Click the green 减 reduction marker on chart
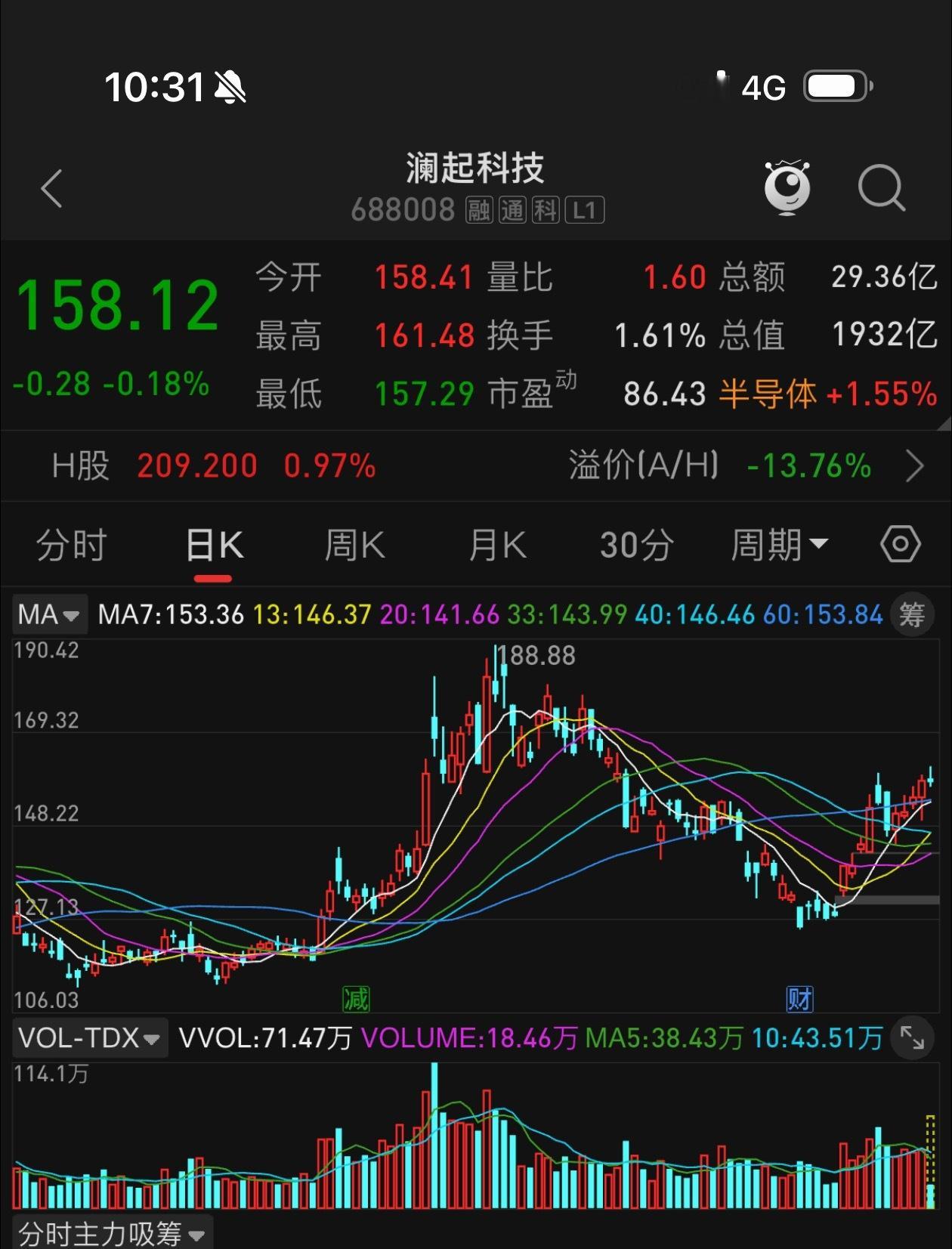This screenshot has height=1249, width=952. pos(357,998)
